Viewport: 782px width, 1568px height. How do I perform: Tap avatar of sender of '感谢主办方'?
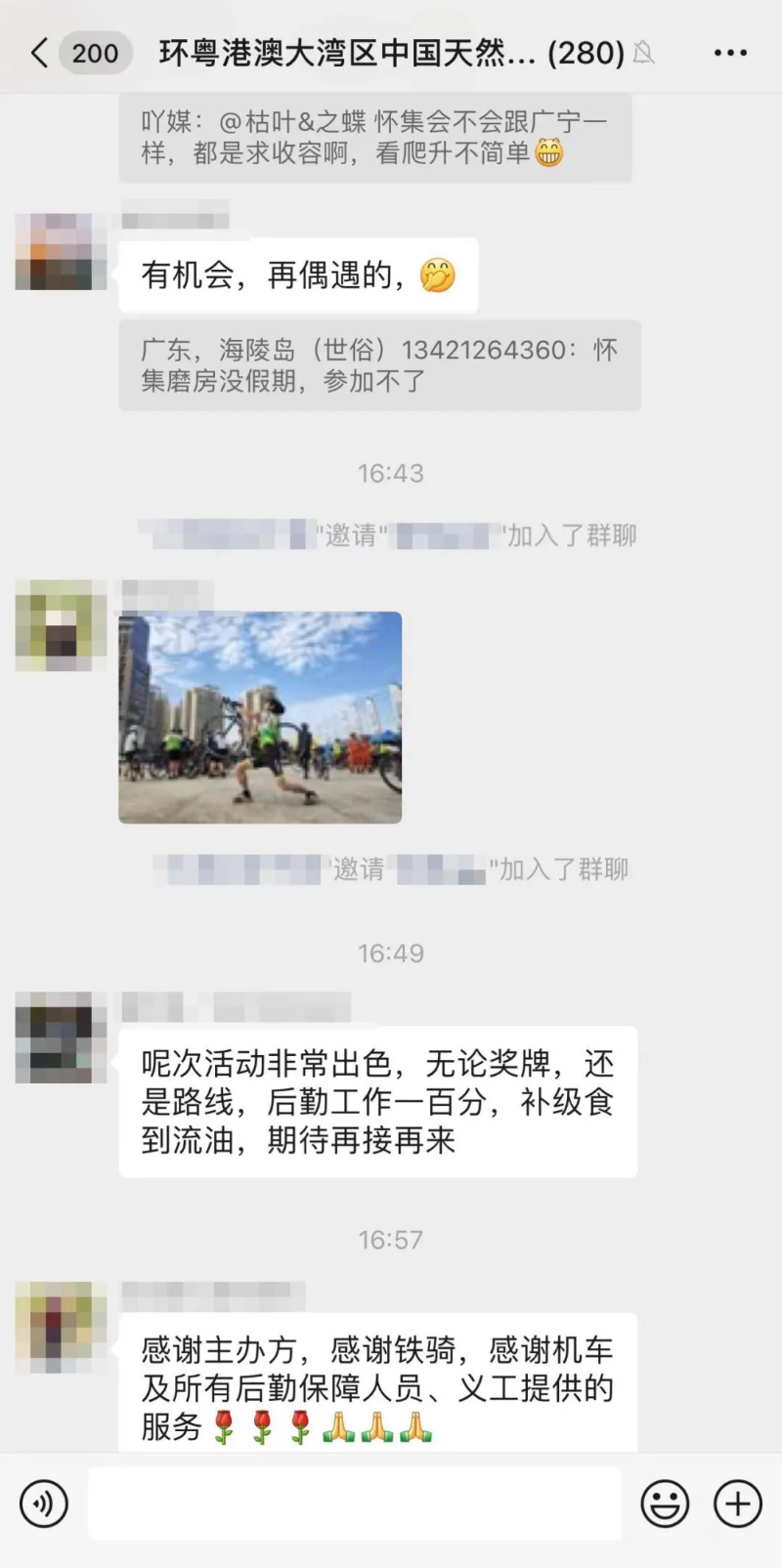click(61, 1327)
